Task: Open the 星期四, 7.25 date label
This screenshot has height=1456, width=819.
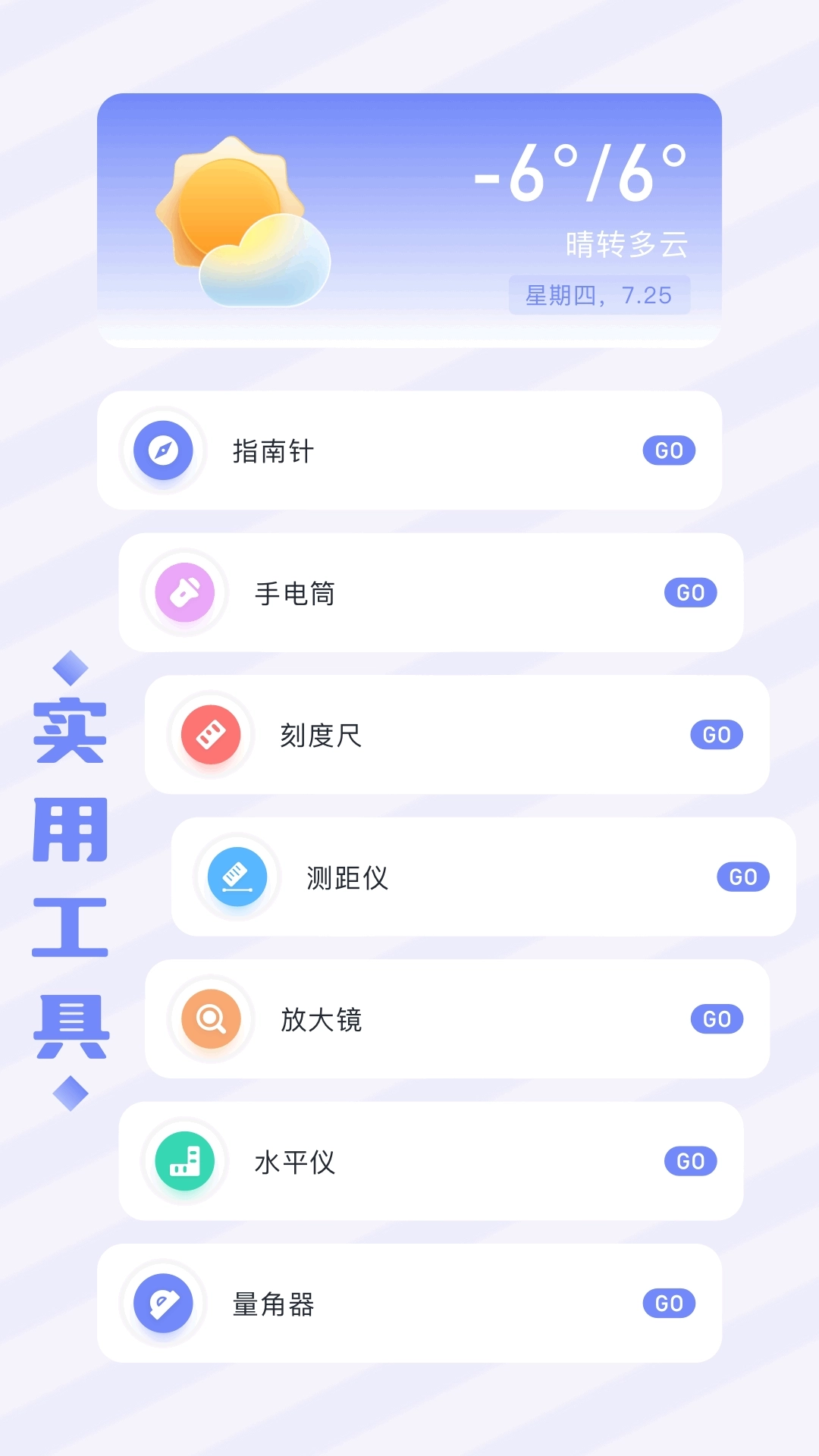Action: pyautogui.click(x=599, y=294)
